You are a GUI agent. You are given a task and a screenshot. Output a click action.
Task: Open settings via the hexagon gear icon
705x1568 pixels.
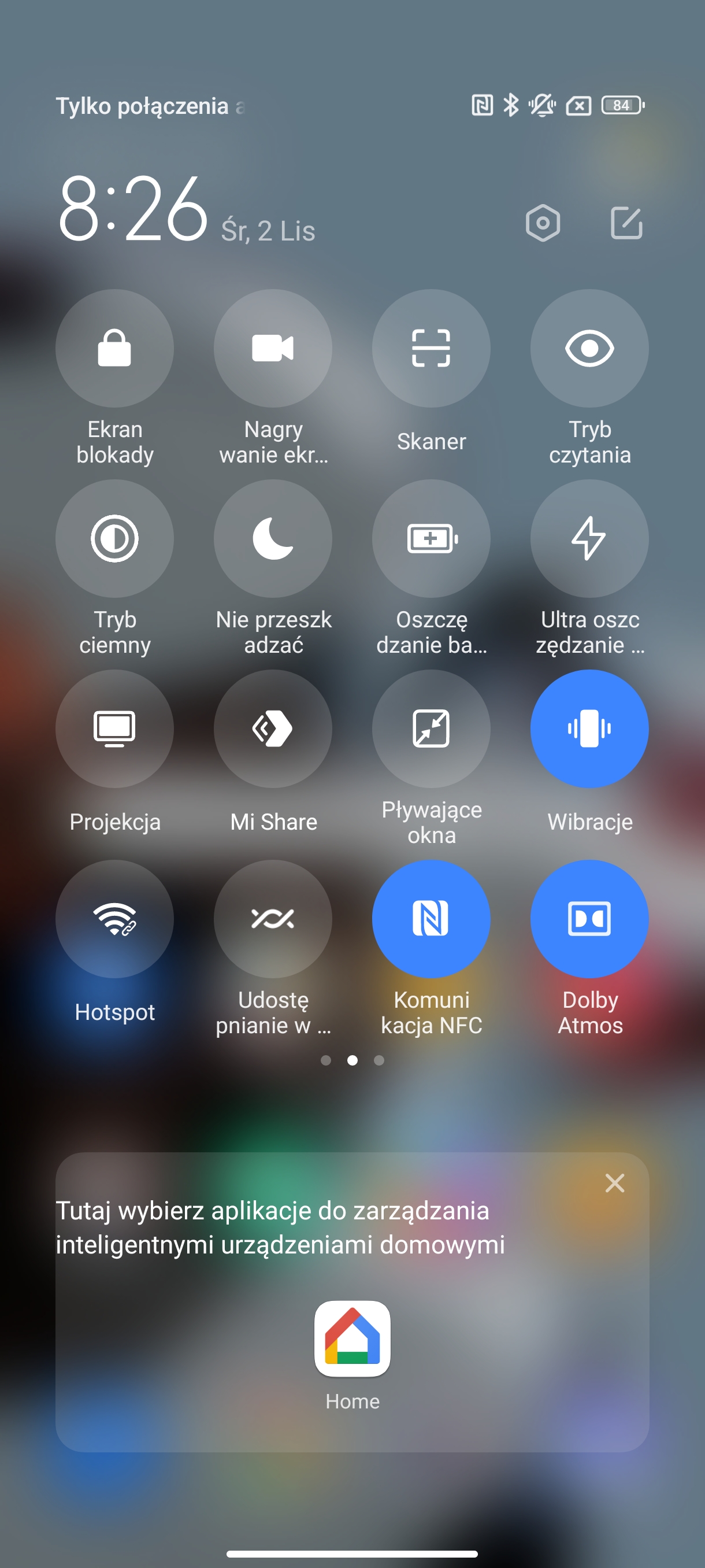point(542,223)
